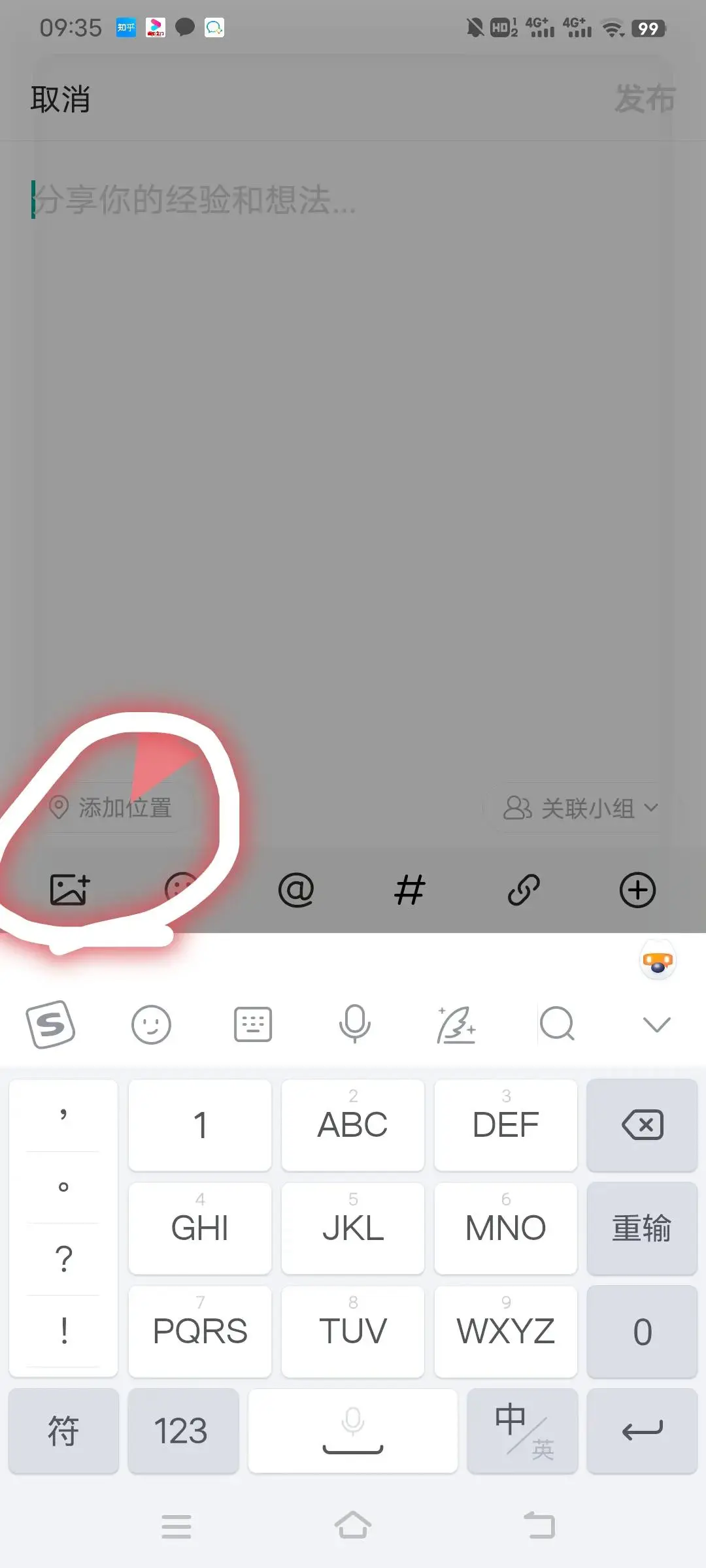Insert a link with the chain icon
Screen dimensions: 706x1568
[524, 890]
